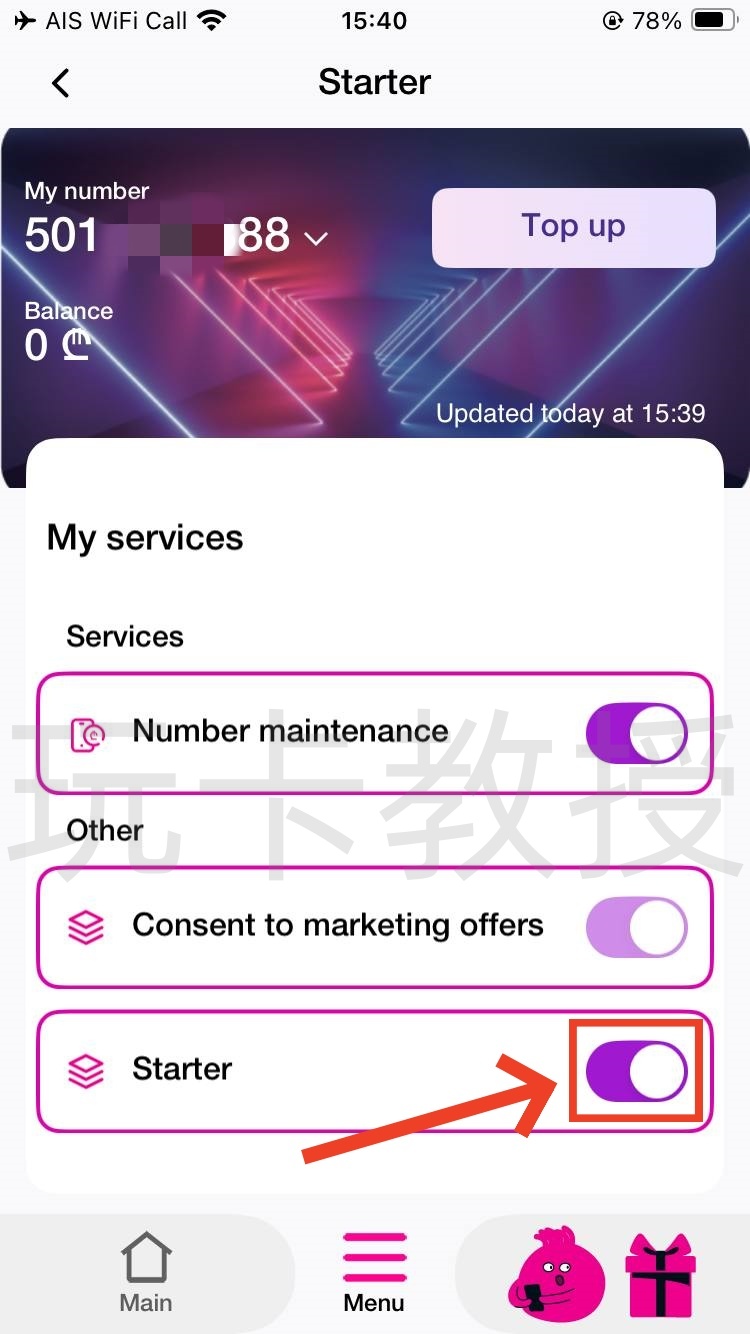Expand the phone number dropdown chevron
Screen dimensions: 750x1334
coord(317,239)
